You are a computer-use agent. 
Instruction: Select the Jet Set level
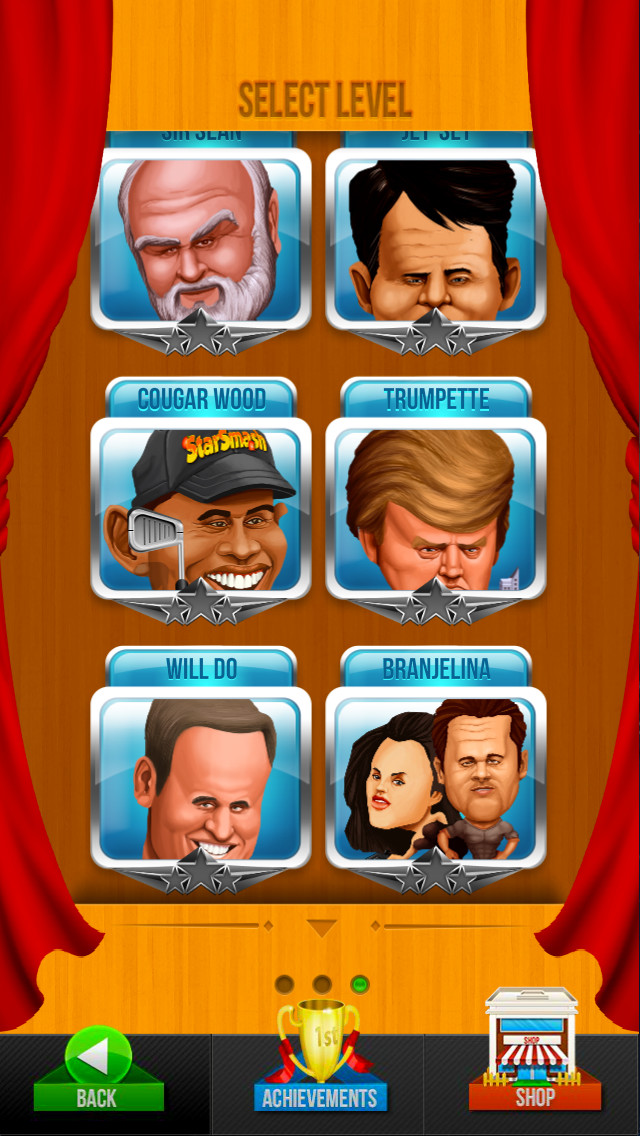(436, 239)
